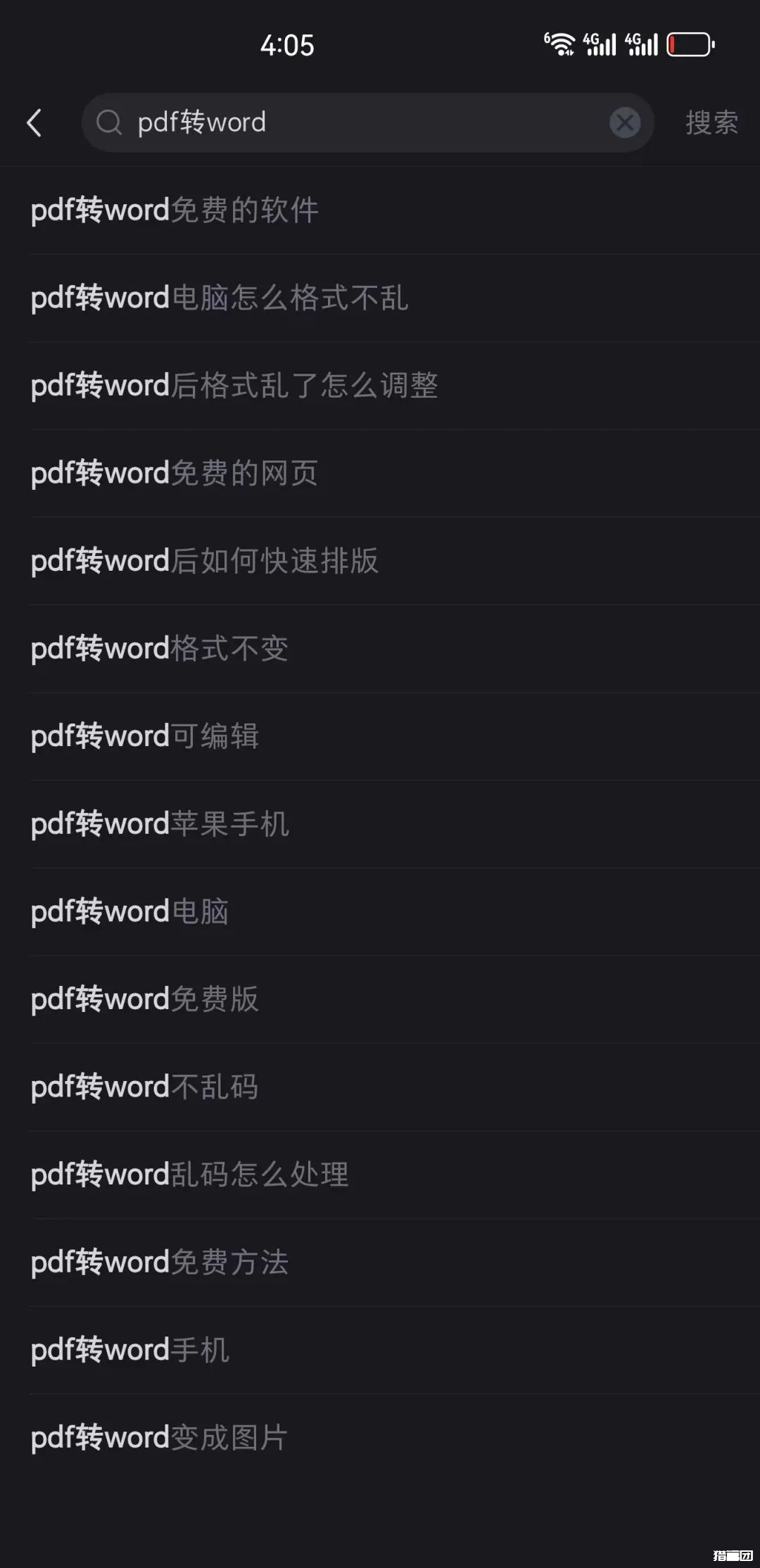Tap the search field containing pdf转word

click(352, 122)
